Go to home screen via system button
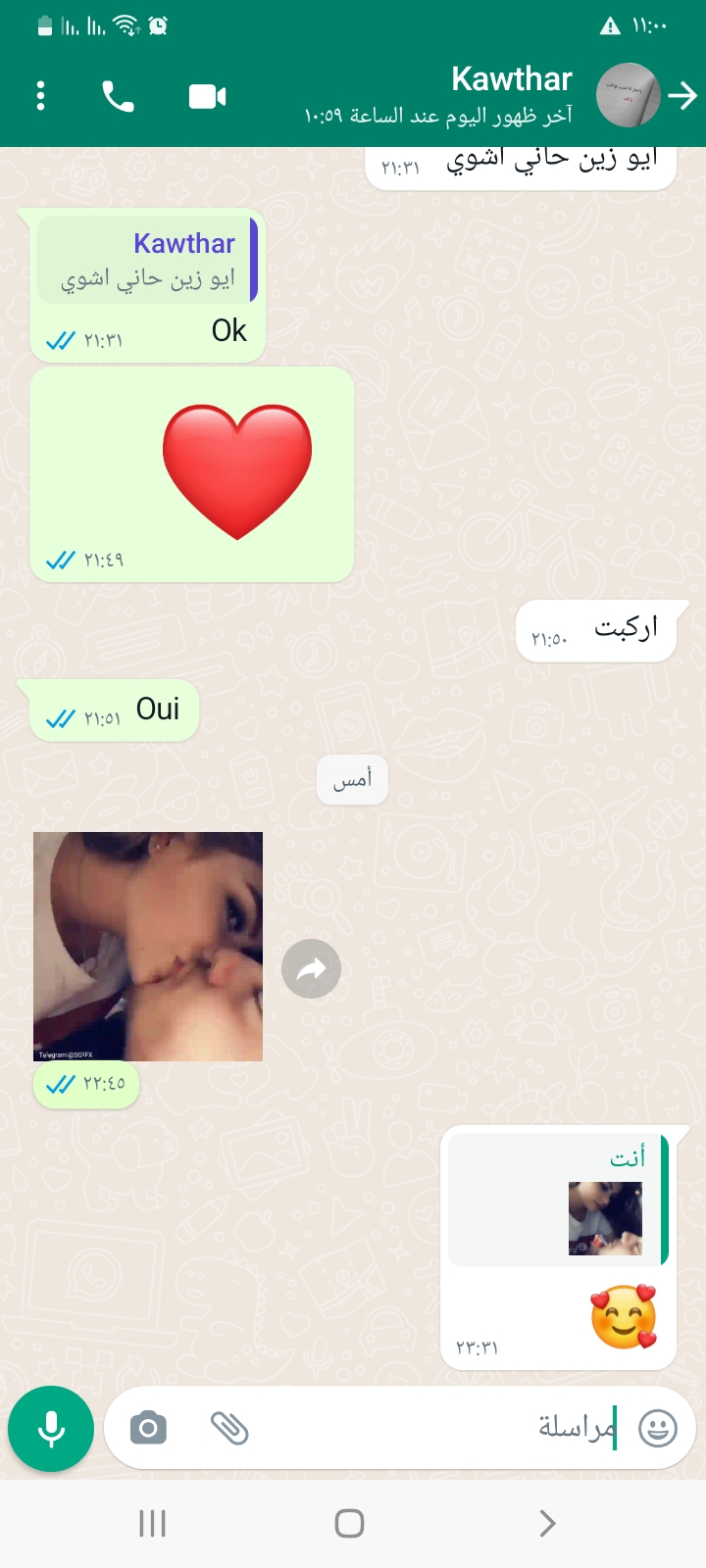Screen dimensions: 706x1568 350,1523
